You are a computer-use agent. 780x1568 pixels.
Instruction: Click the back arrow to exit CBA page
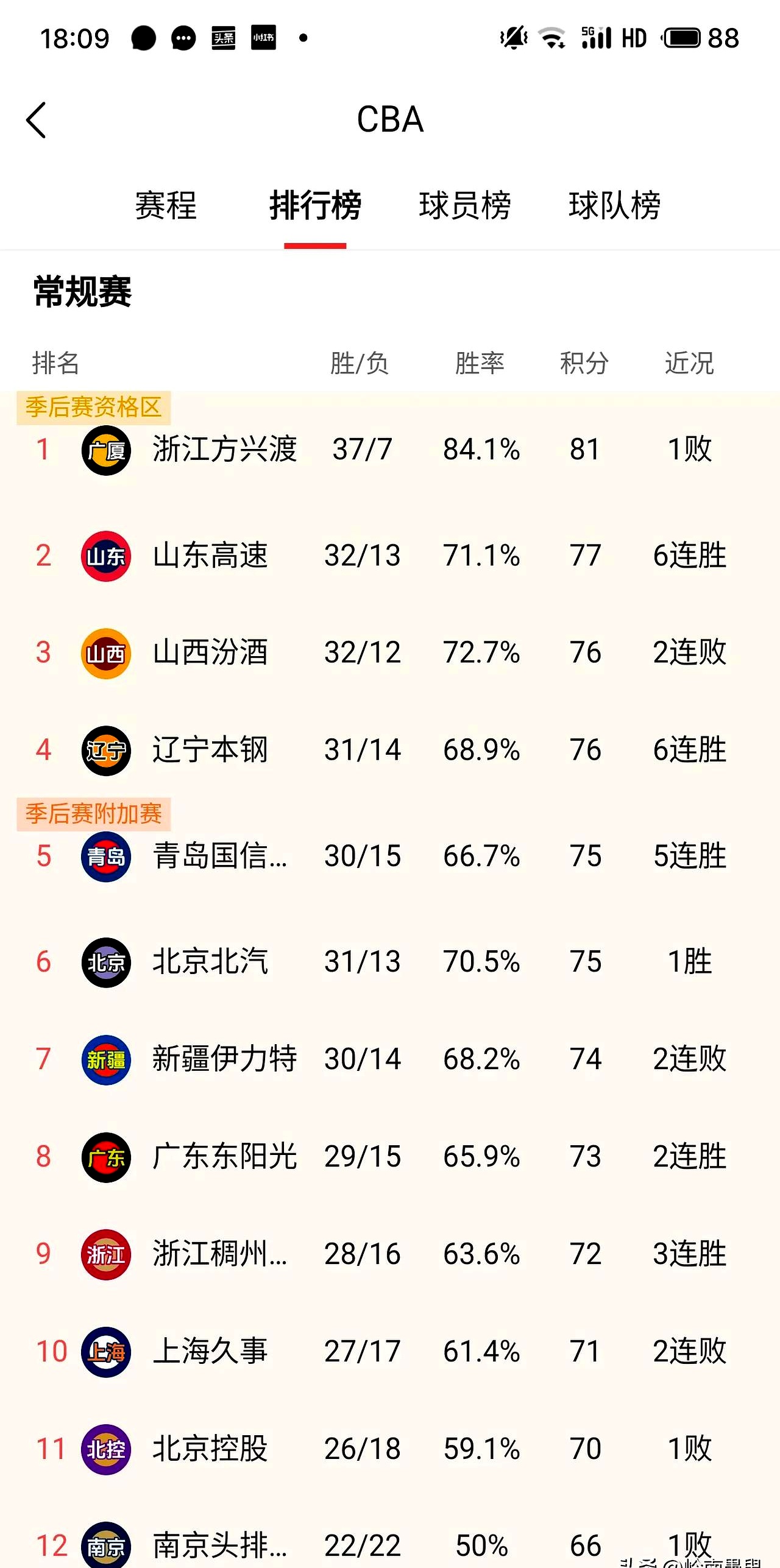pos(37,119)
